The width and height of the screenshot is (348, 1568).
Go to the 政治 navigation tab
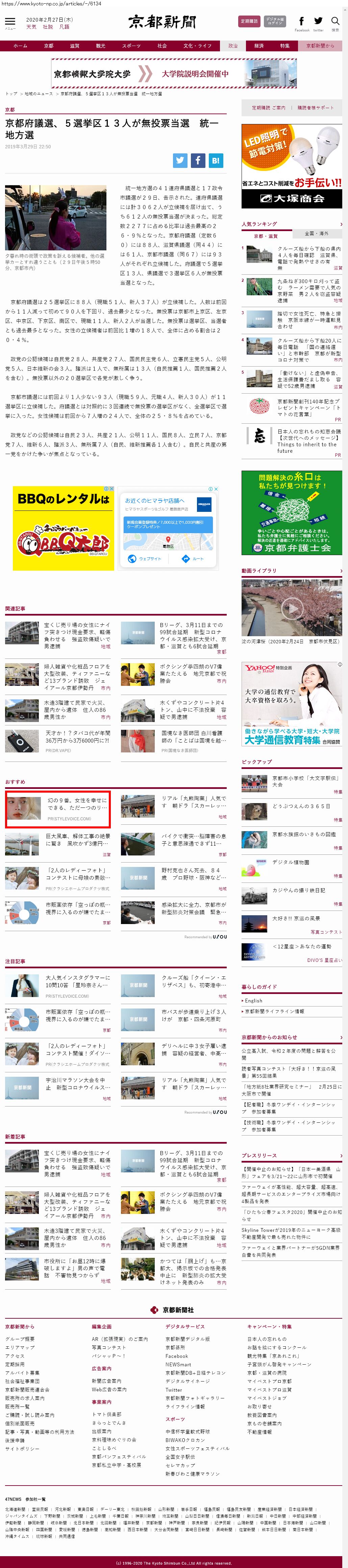click(233, 46)
